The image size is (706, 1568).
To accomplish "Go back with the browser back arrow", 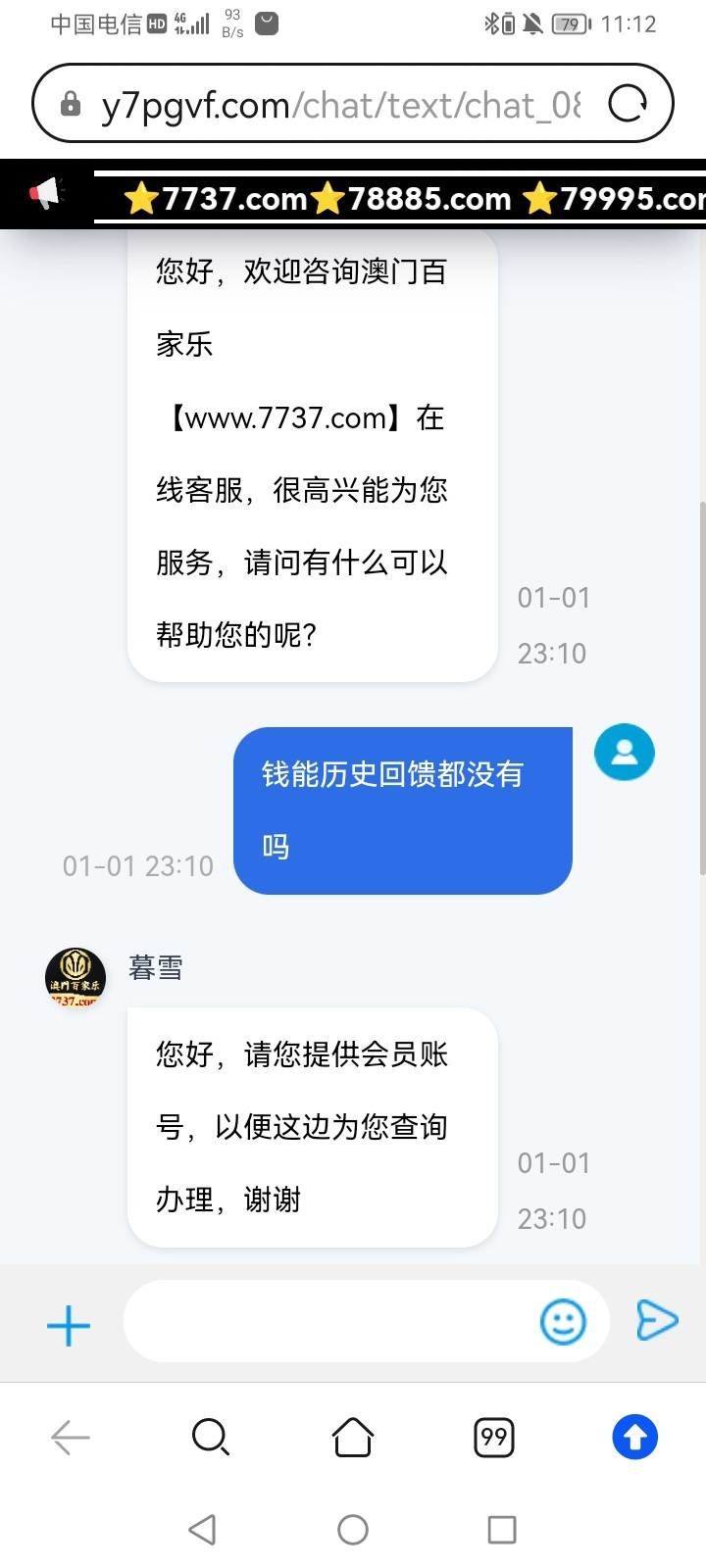I will coord(71,1438).
